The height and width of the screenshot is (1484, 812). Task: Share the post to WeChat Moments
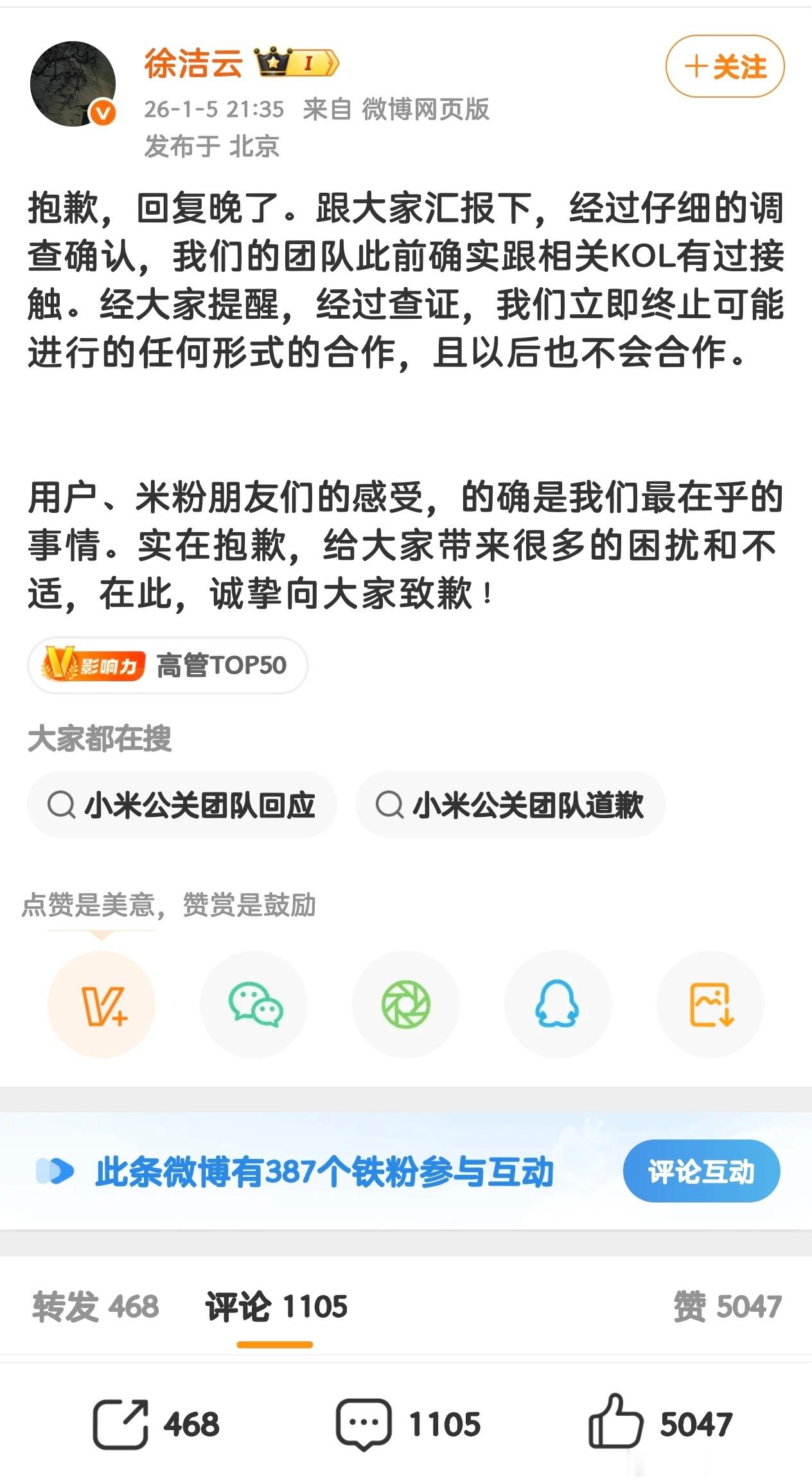[x=406, y=1005]
